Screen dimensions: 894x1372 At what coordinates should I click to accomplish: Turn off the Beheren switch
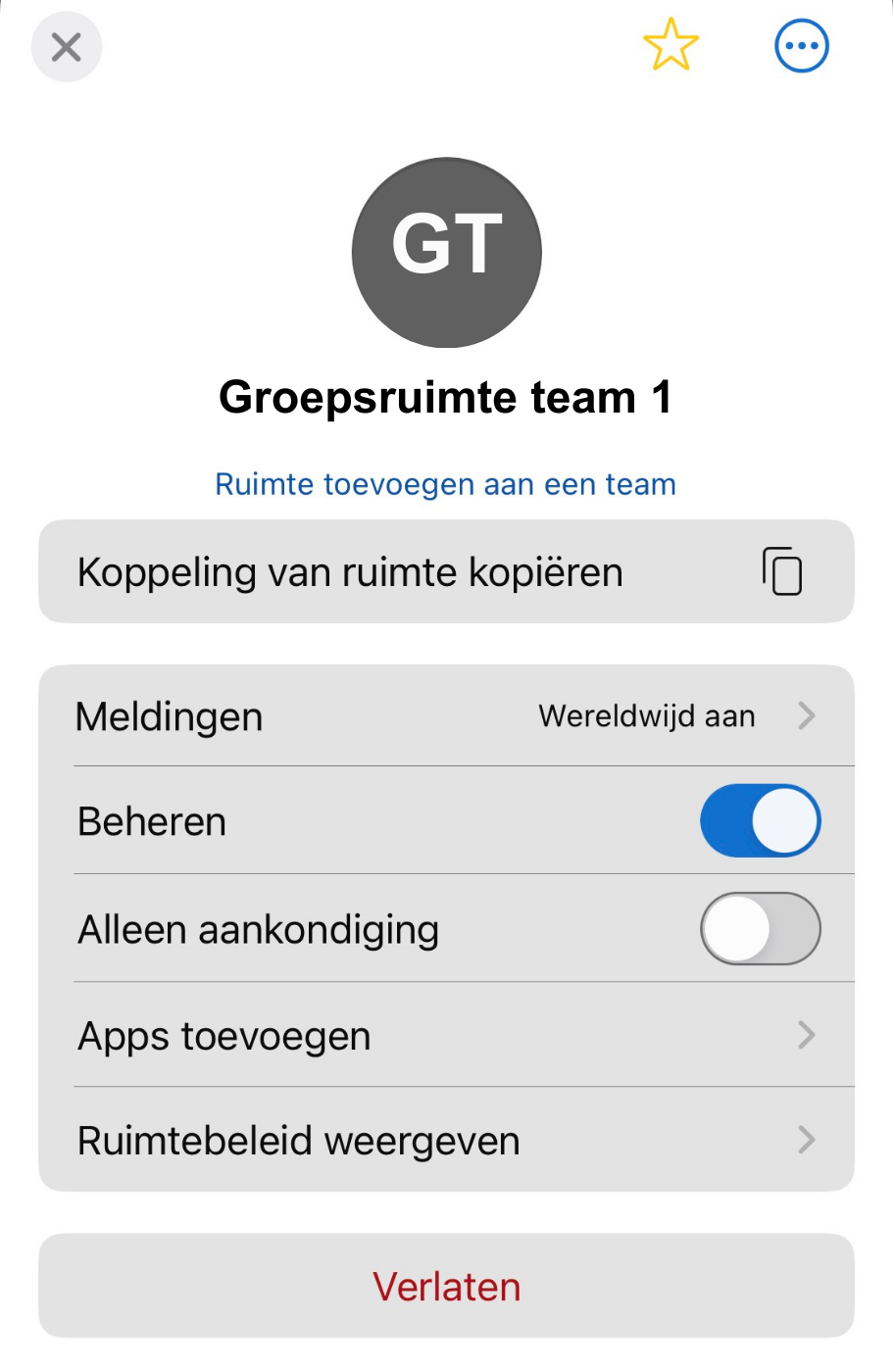[x=760, y=821]
